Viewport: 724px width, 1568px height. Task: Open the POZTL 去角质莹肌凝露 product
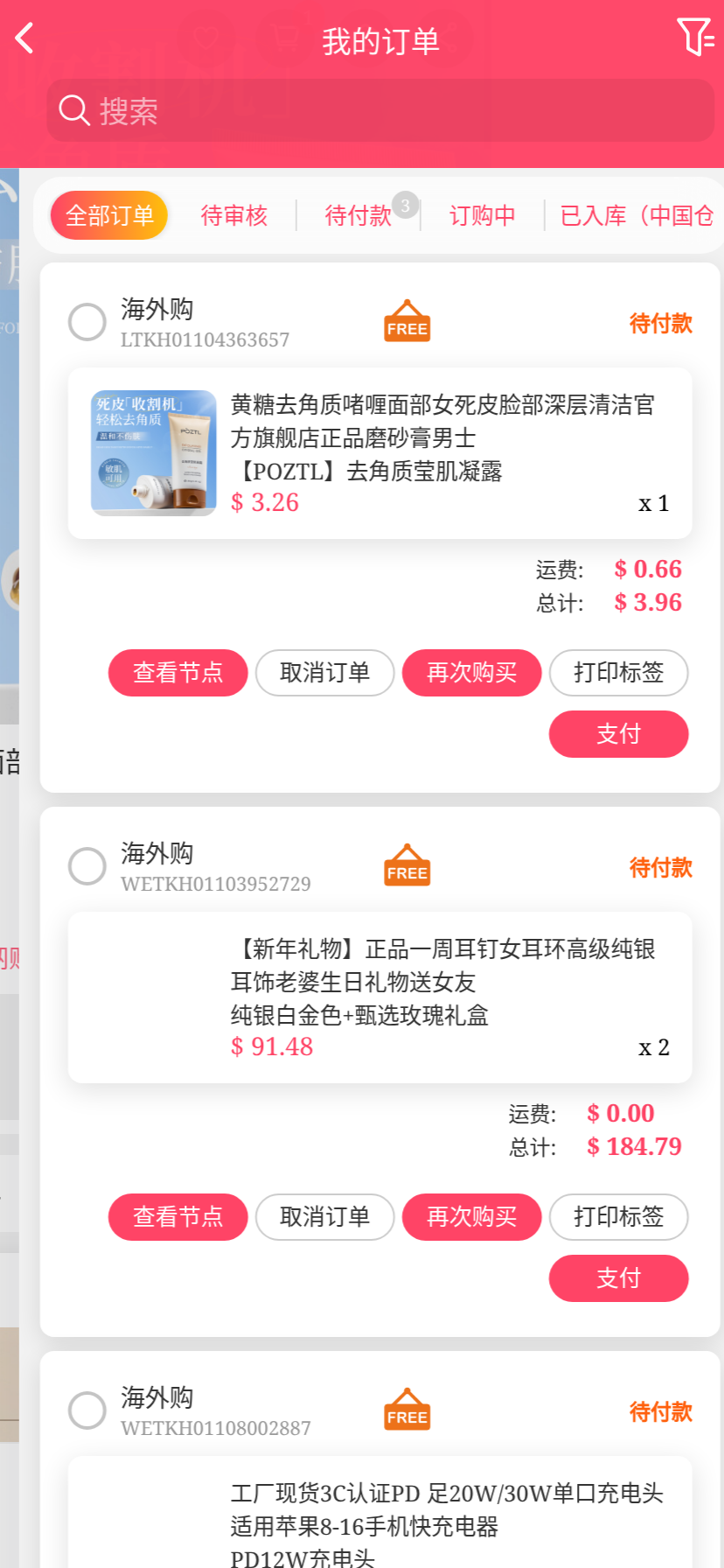coord(380,453)
